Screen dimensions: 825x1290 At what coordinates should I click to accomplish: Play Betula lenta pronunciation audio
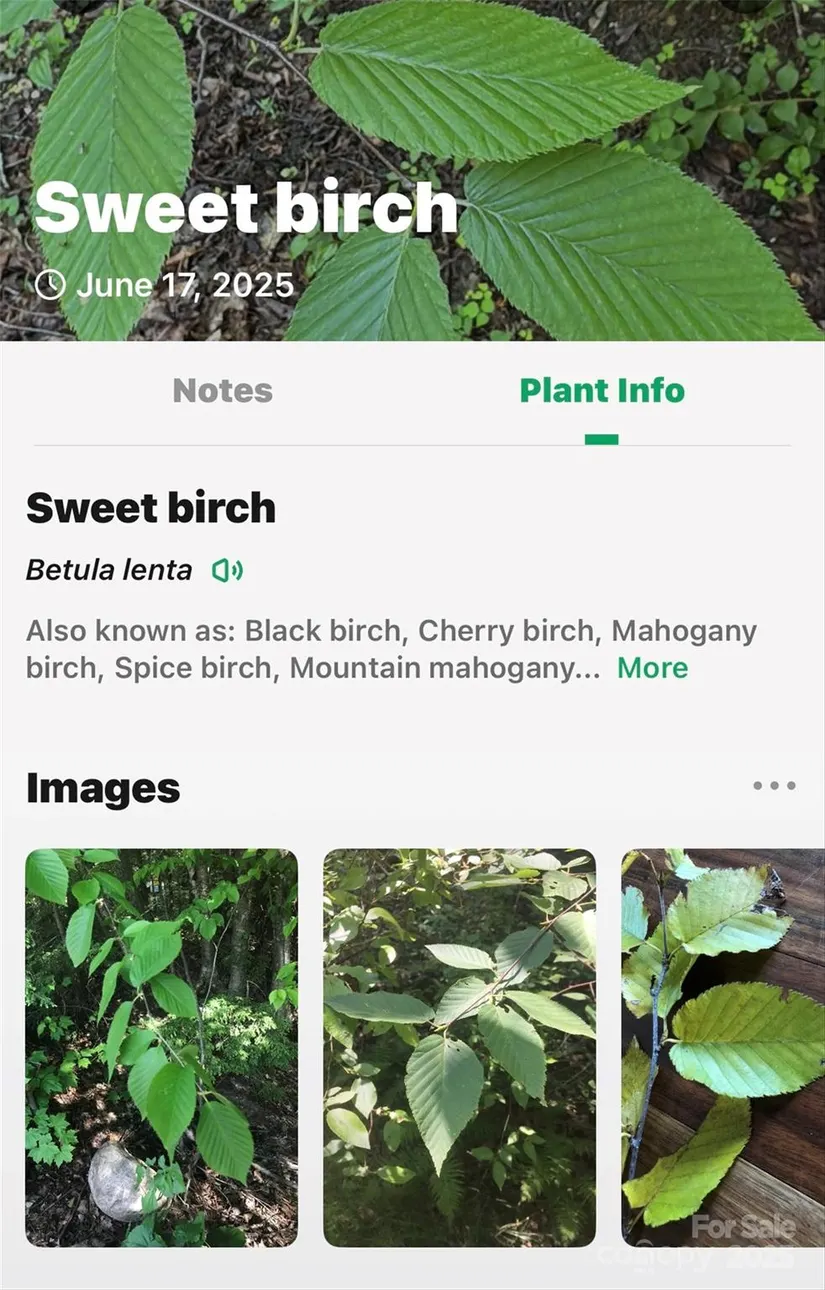227,571
